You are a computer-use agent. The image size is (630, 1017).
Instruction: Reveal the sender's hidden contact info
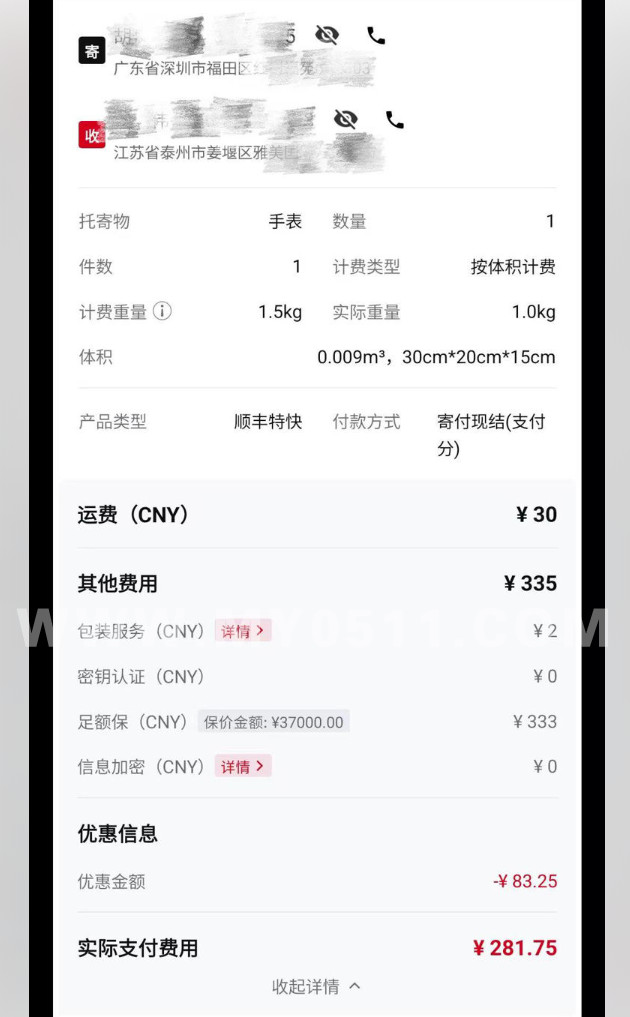[326, 36]
